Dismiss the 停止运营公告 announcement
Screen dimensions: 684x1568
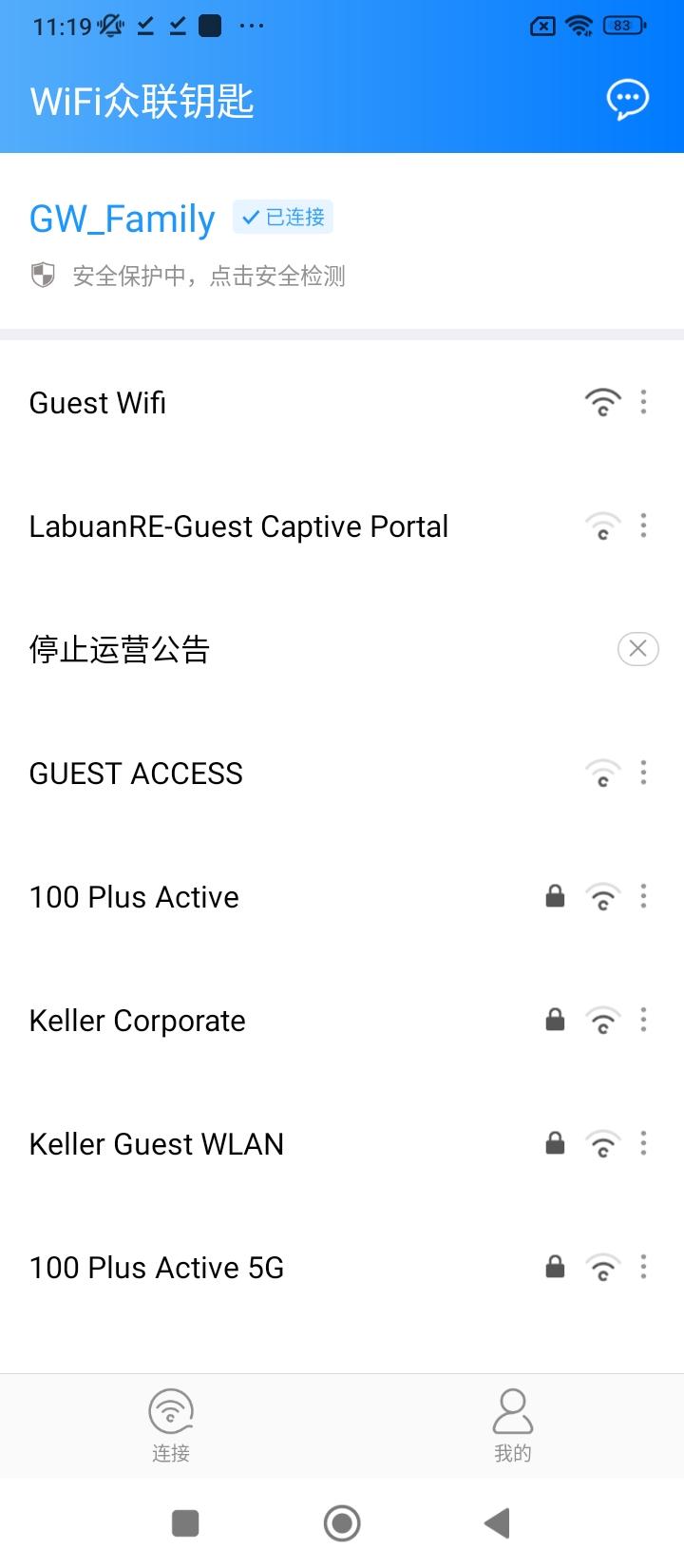coord(637,649)
